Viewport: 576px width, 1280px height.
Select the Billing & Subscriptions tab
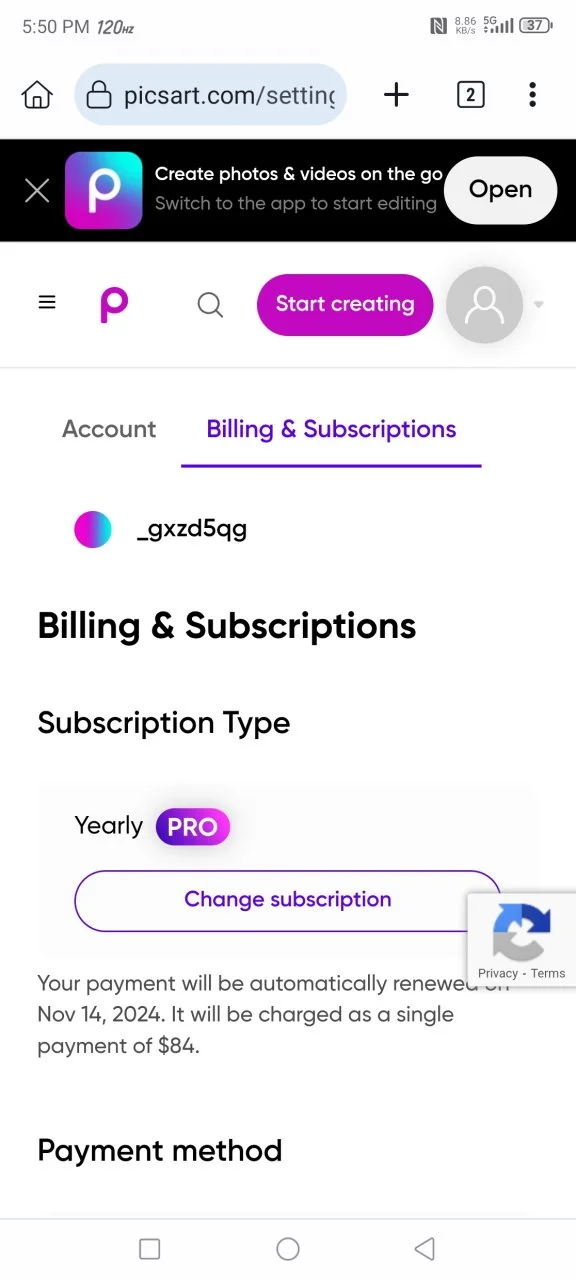point(331,429)
